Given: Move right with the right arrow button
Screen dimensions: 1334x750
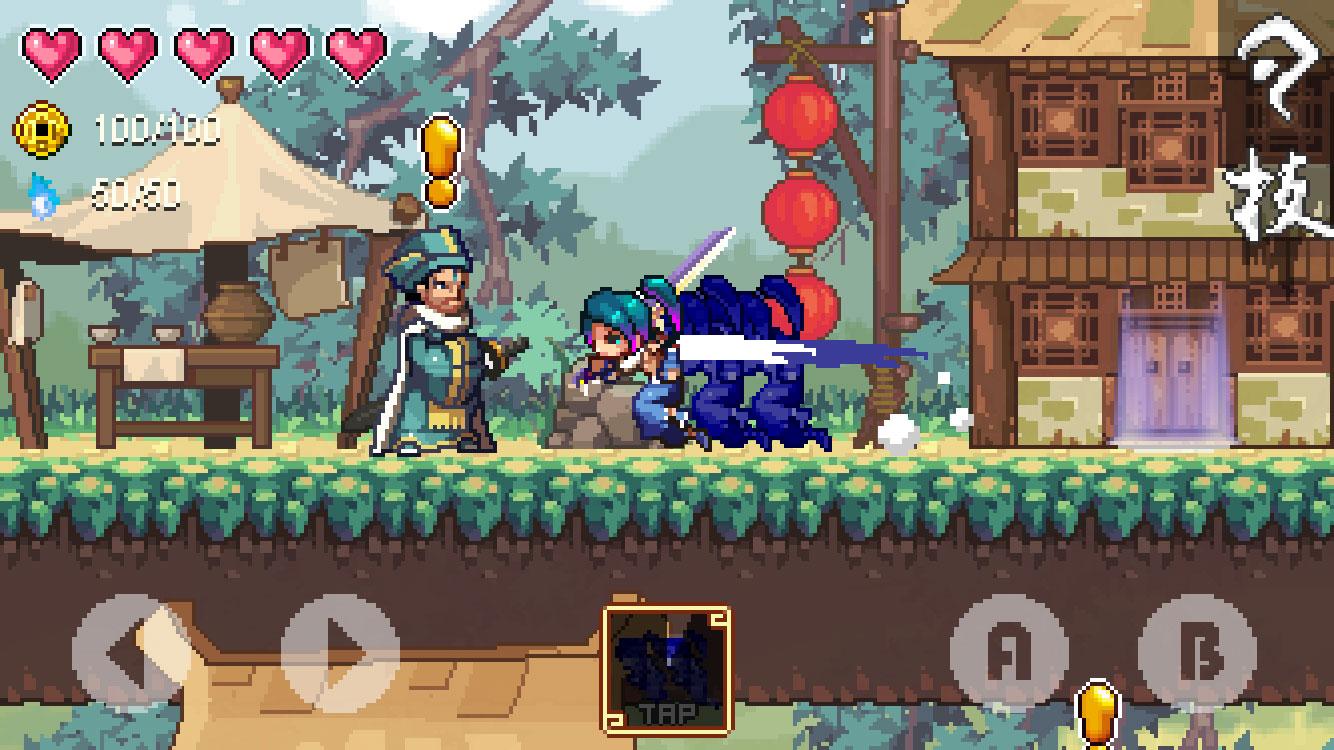Looking at the screenshot, I should (340, 654).
